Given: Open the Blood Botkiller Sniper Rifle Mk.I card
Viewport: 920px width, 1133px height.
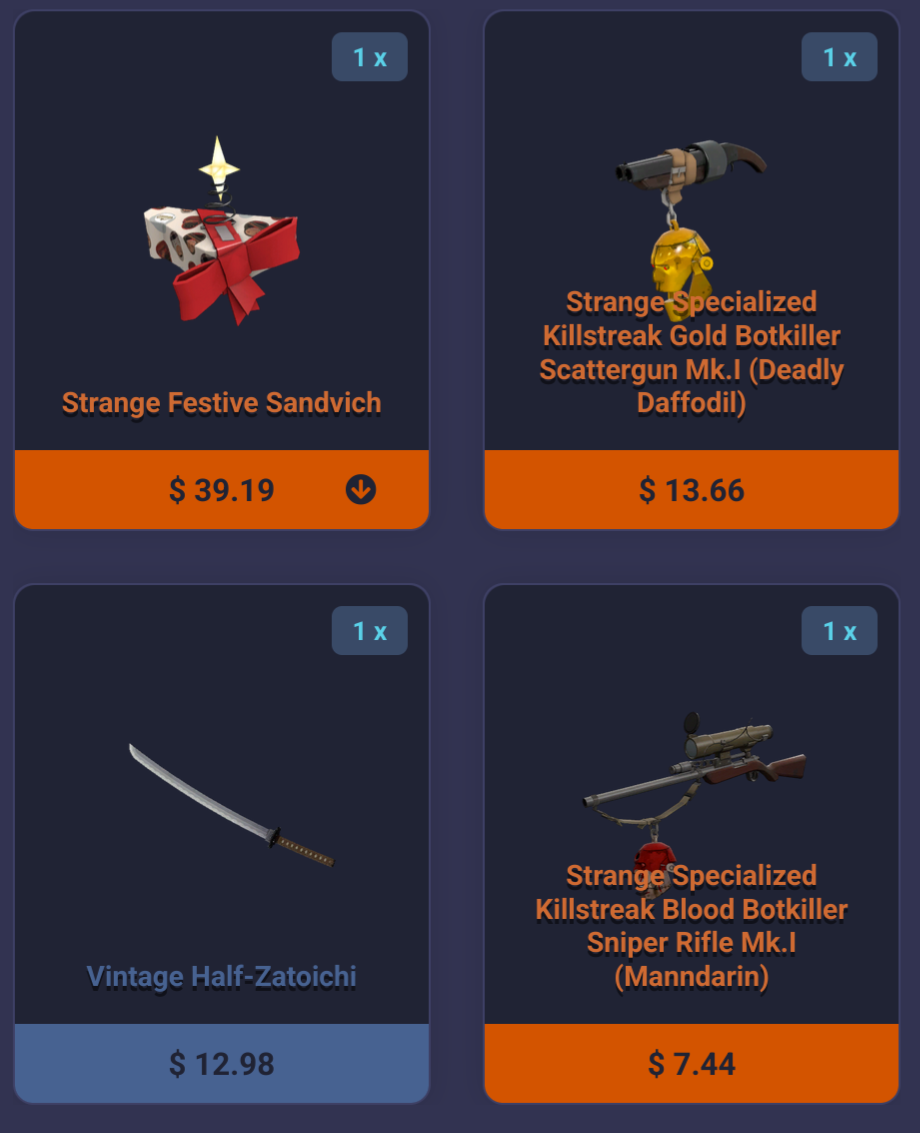Looking at the screenshot, I should click(x=691, y=820).
